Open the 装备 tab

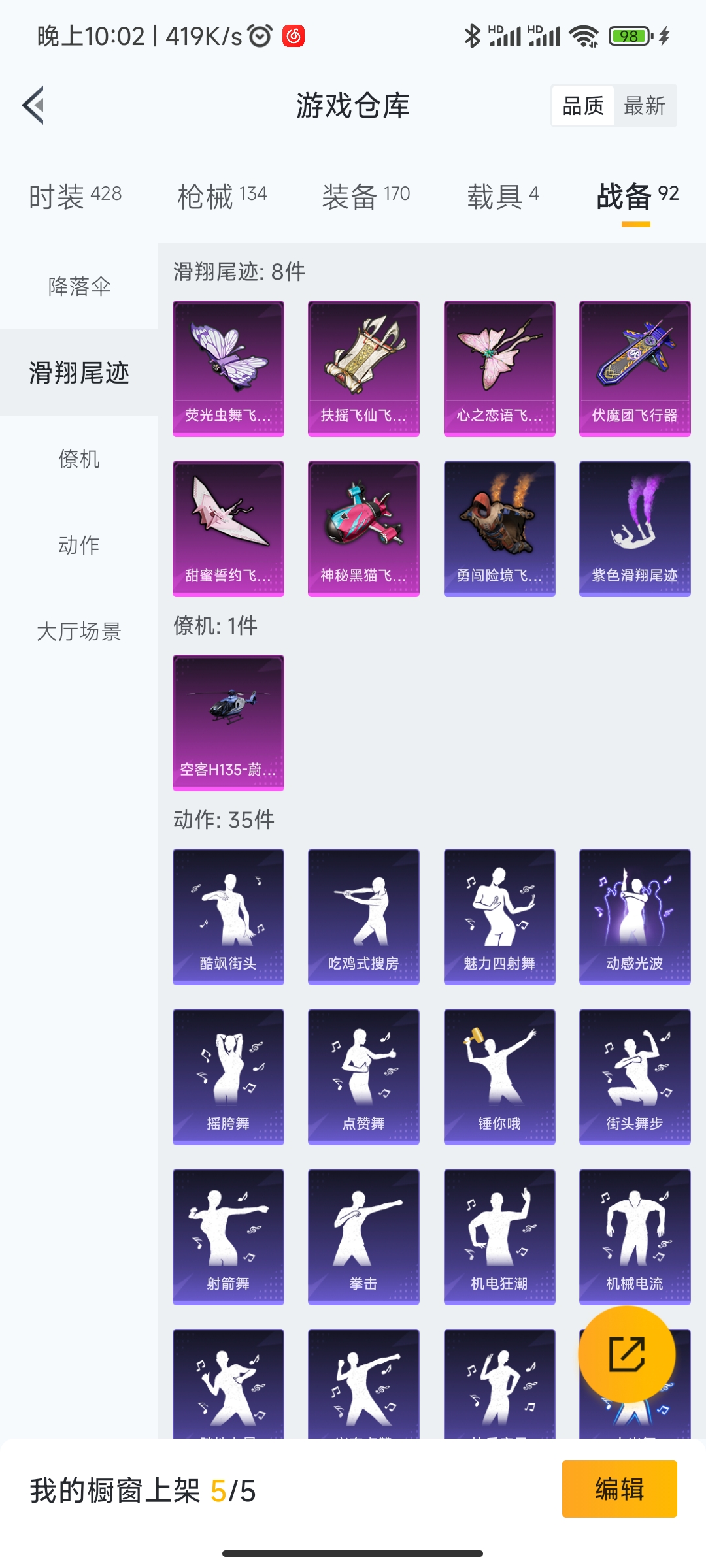tap(365, 195)
